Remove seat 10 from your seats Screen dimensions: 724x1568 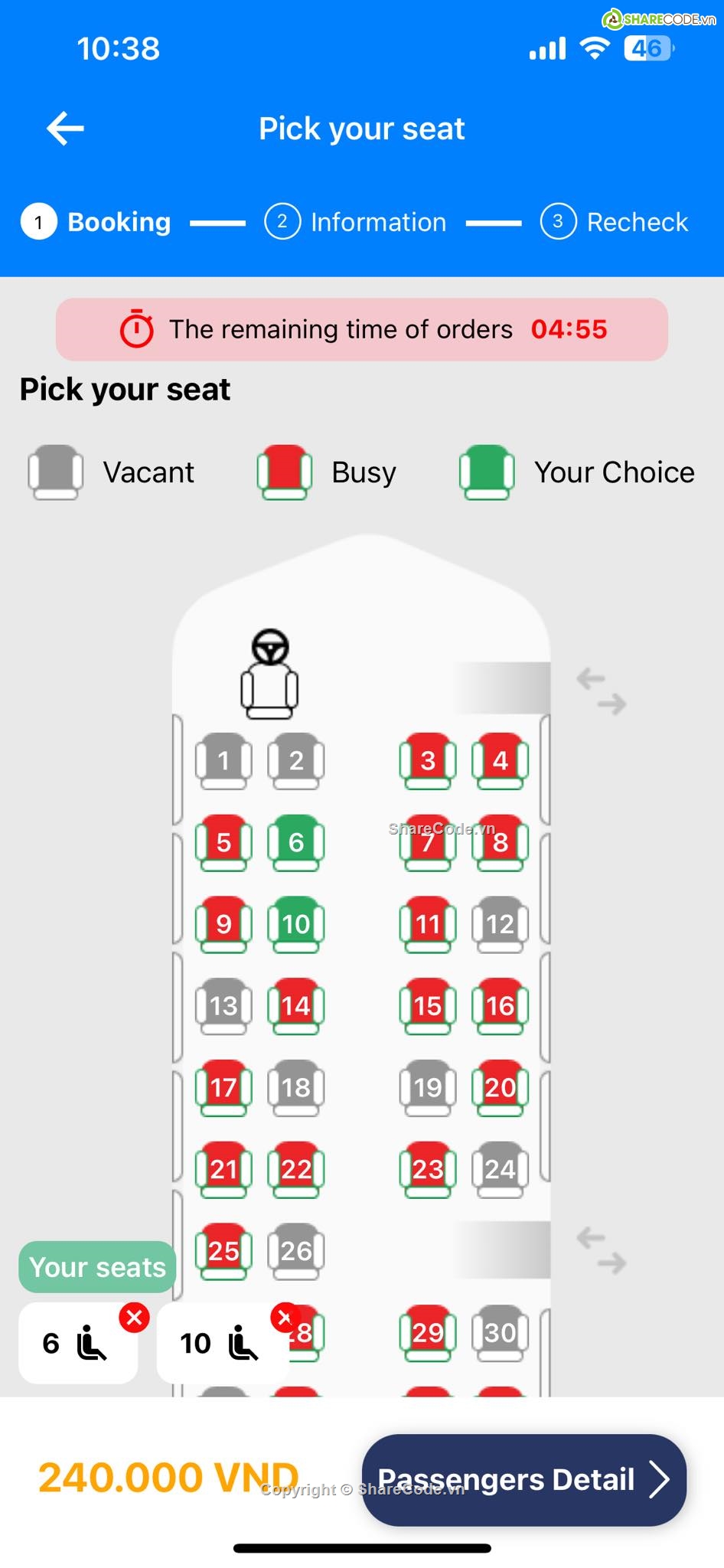[x=285, y=1318]
